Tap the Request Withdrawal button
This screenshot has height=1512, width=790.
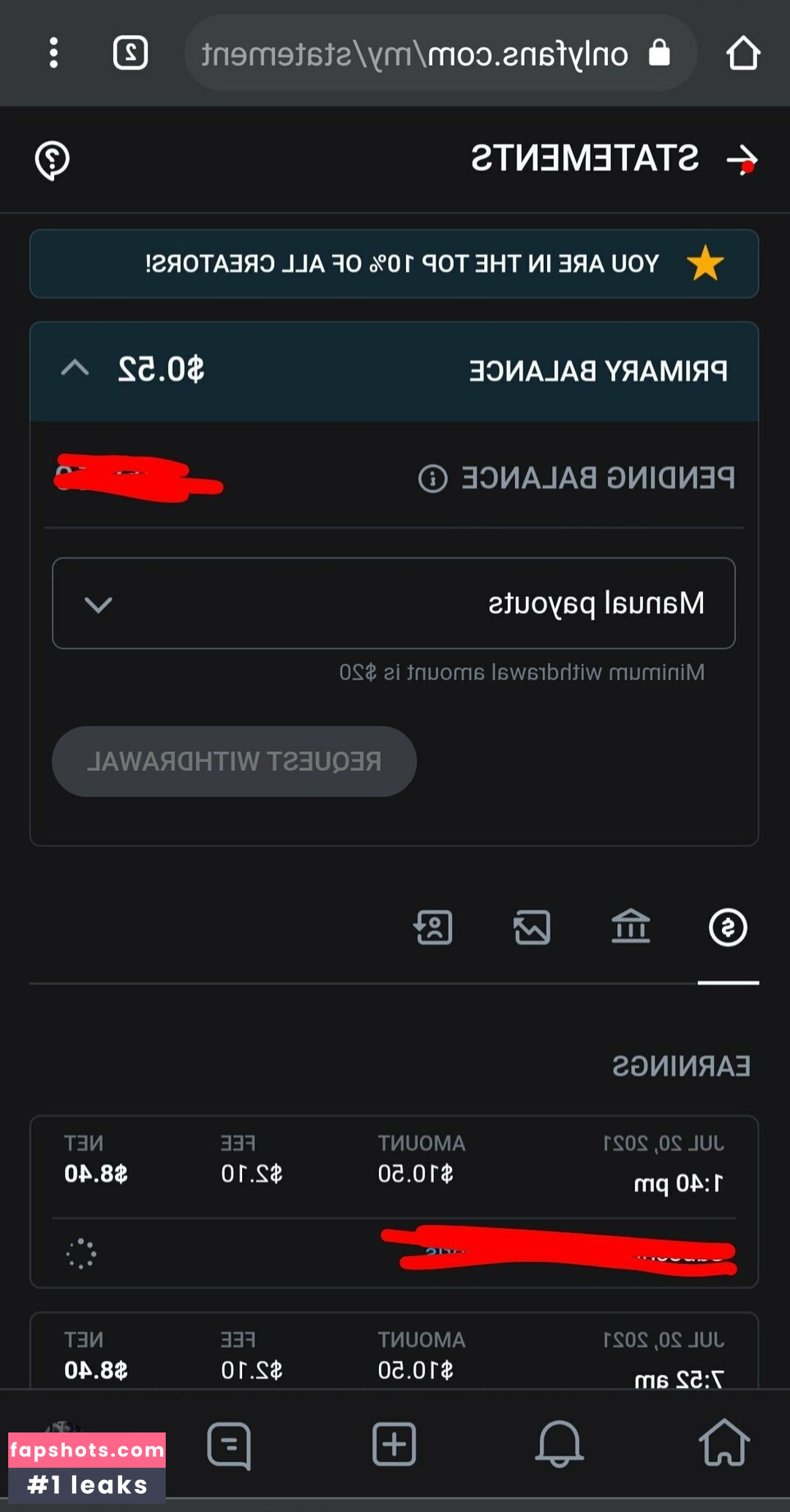(x=234, y=761)
